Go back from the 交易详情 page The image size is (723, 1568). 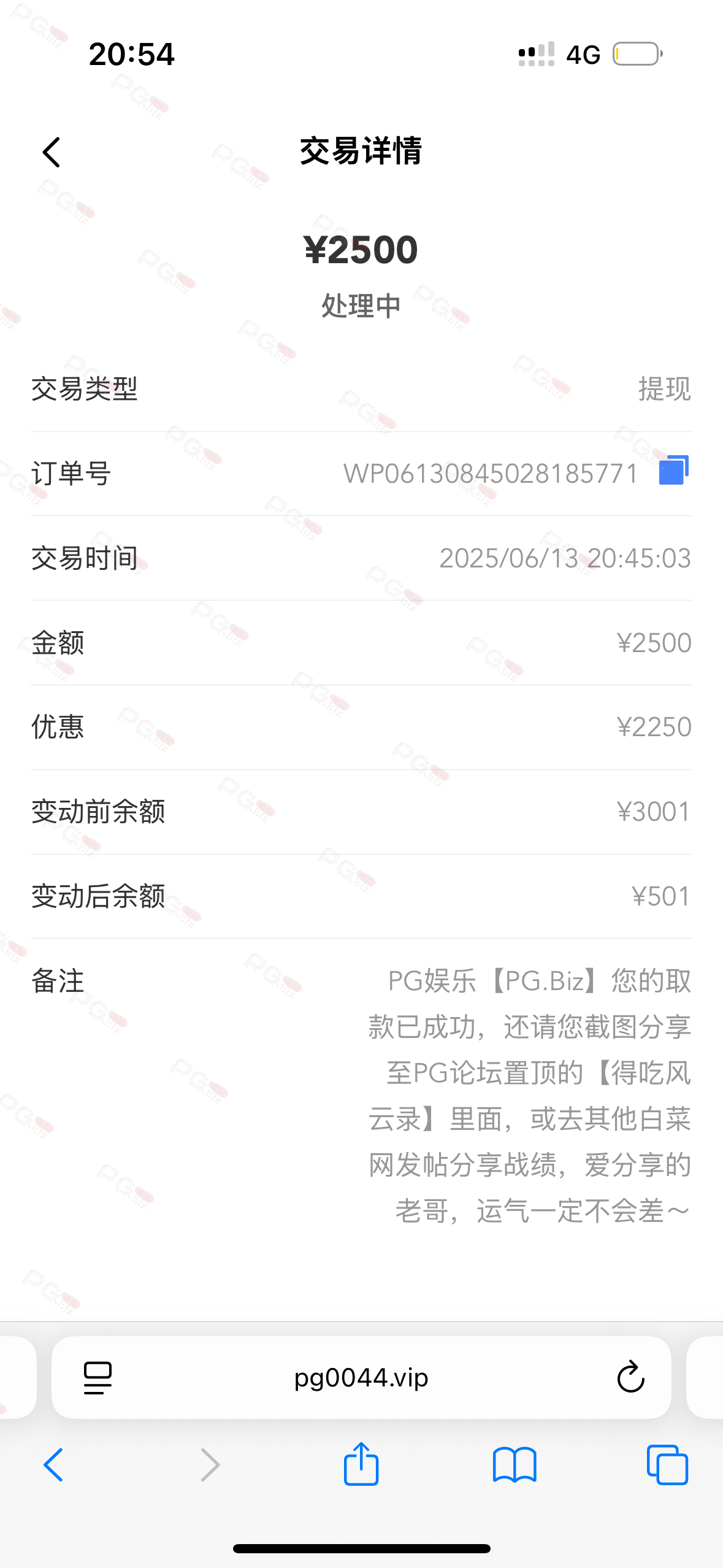(x=52, y=152)
